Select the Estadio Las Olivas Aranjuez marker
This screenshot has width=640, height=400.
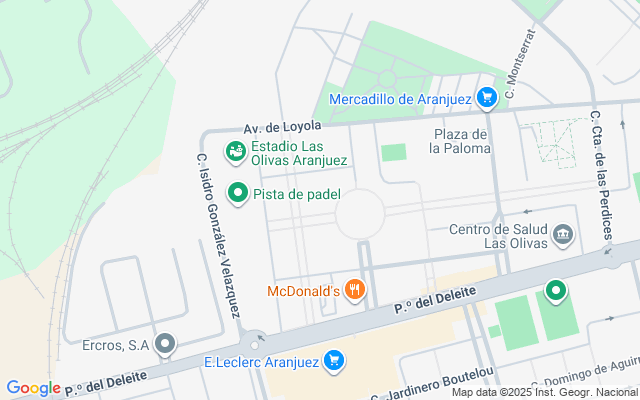[236, 152]
